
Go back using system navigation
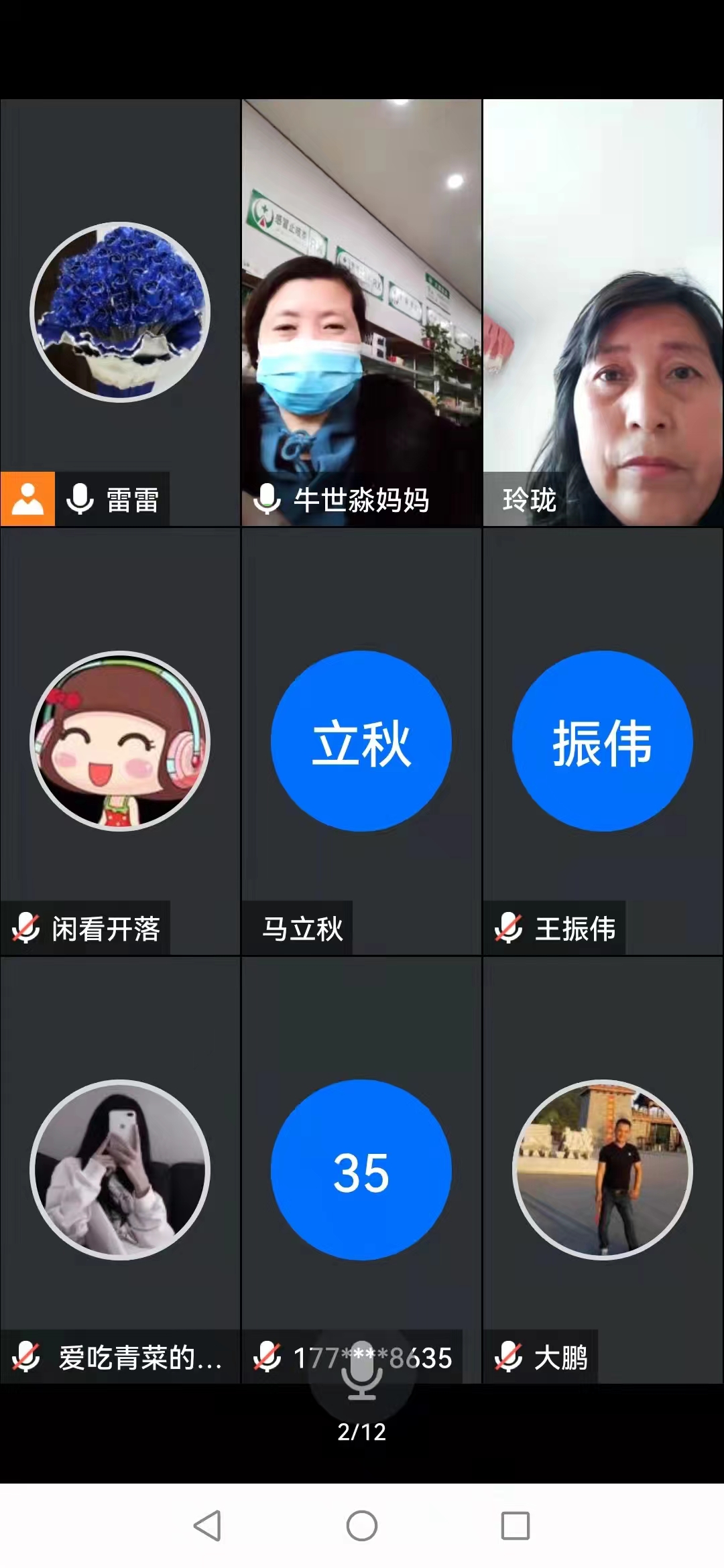pyautogui.click(x=208, y=1526)
